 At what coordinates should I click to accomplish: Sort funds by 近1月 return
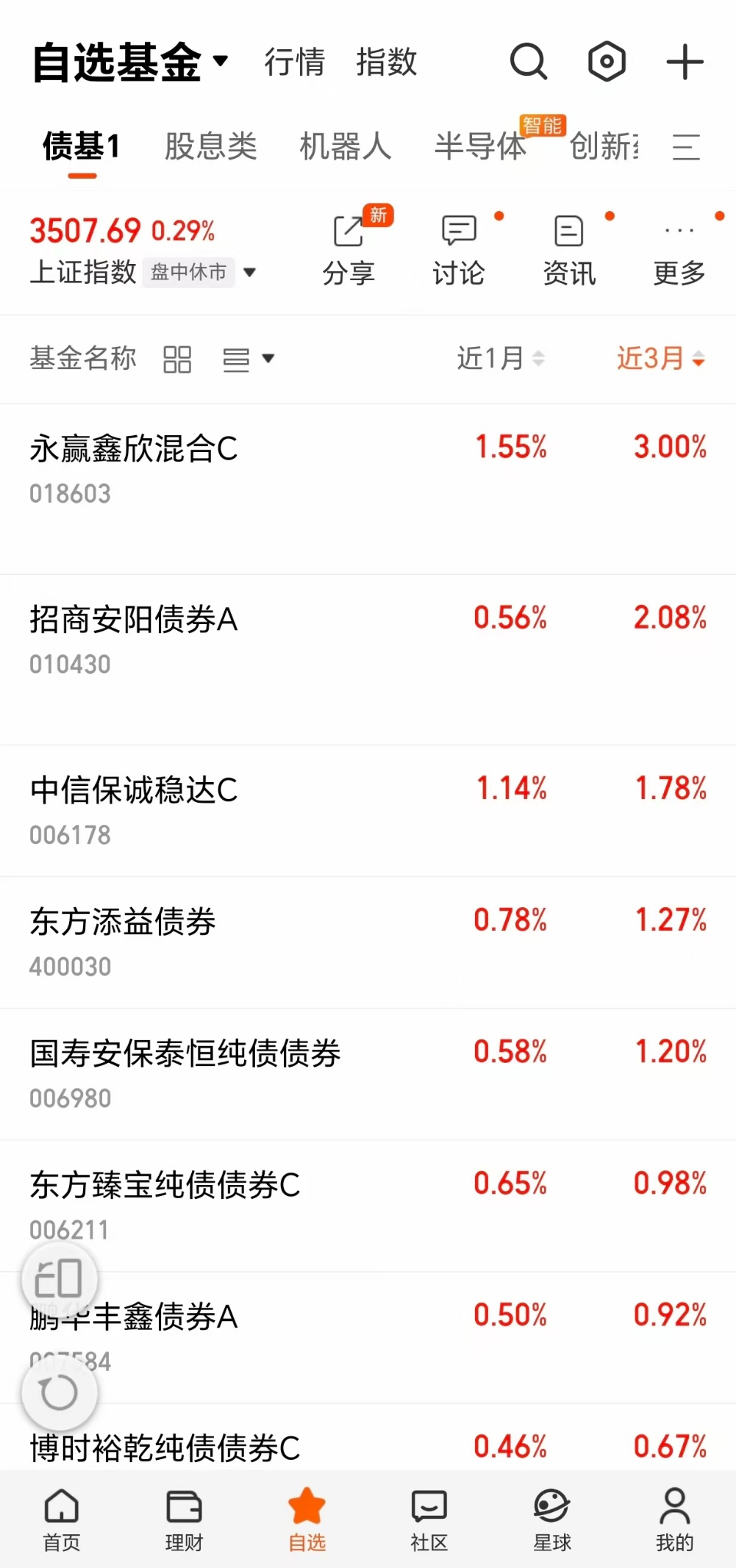click(x=501, y=359)
